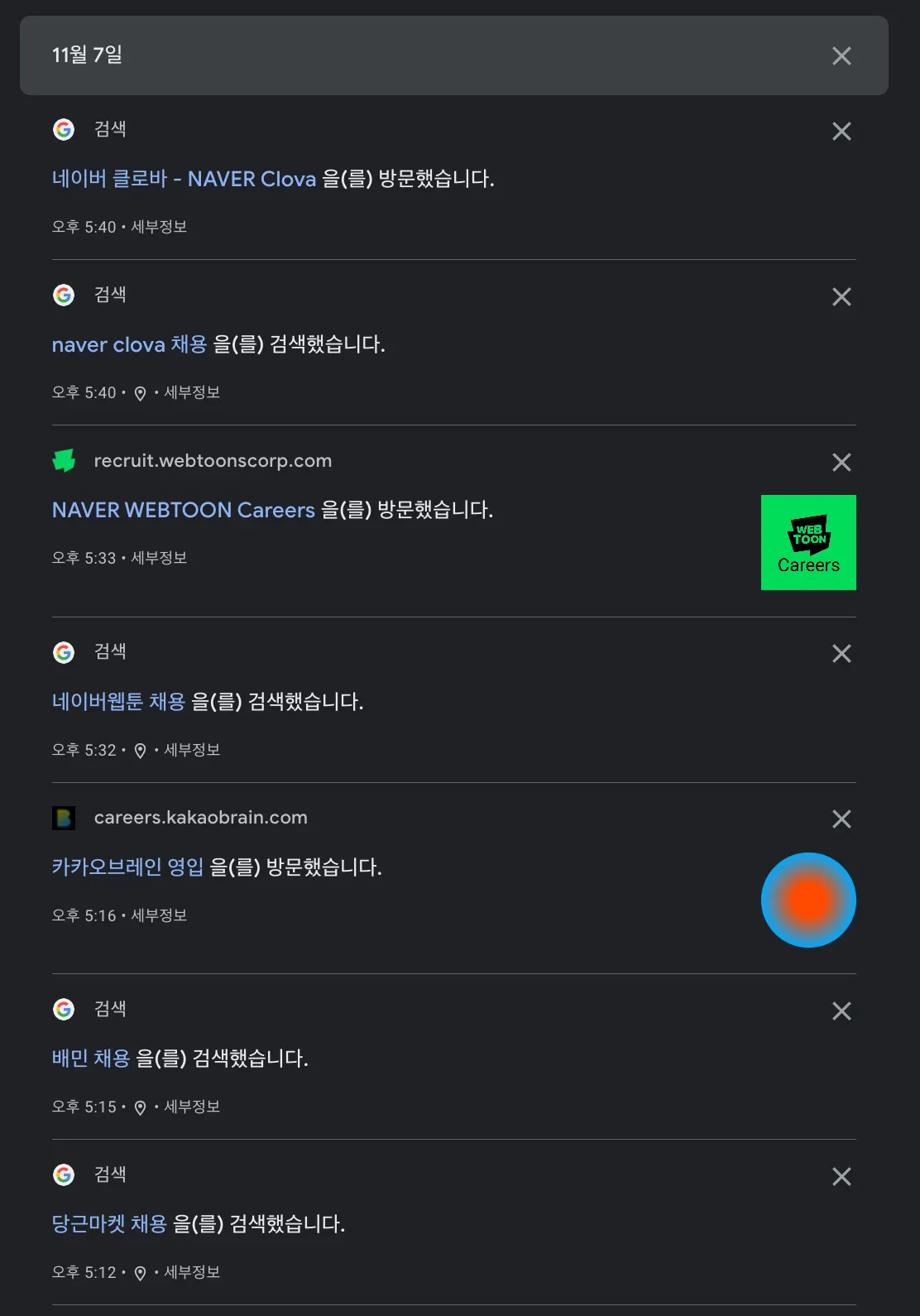
Task: Open the 배민 채용 search link
Action: 91,1059
